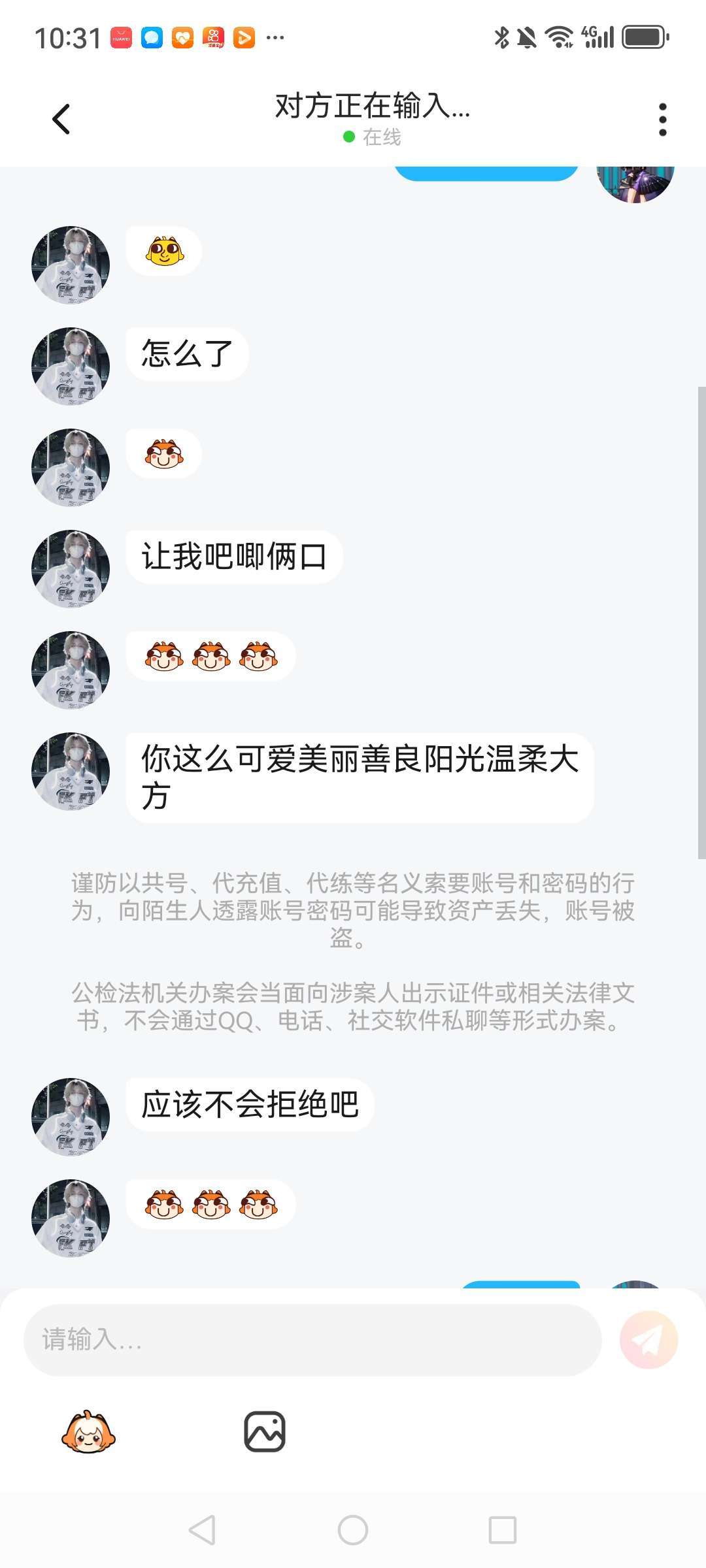Tap the message input field
Screen dimensions: 706x1568
pos(312,1339)
